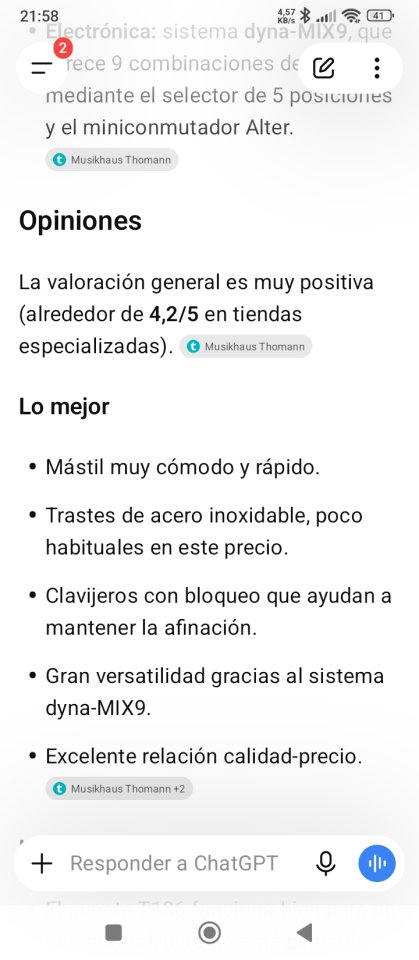Focus the Responder a ChatGPT field
Viewport: 419px width, 960px height.
click(173, 863)
